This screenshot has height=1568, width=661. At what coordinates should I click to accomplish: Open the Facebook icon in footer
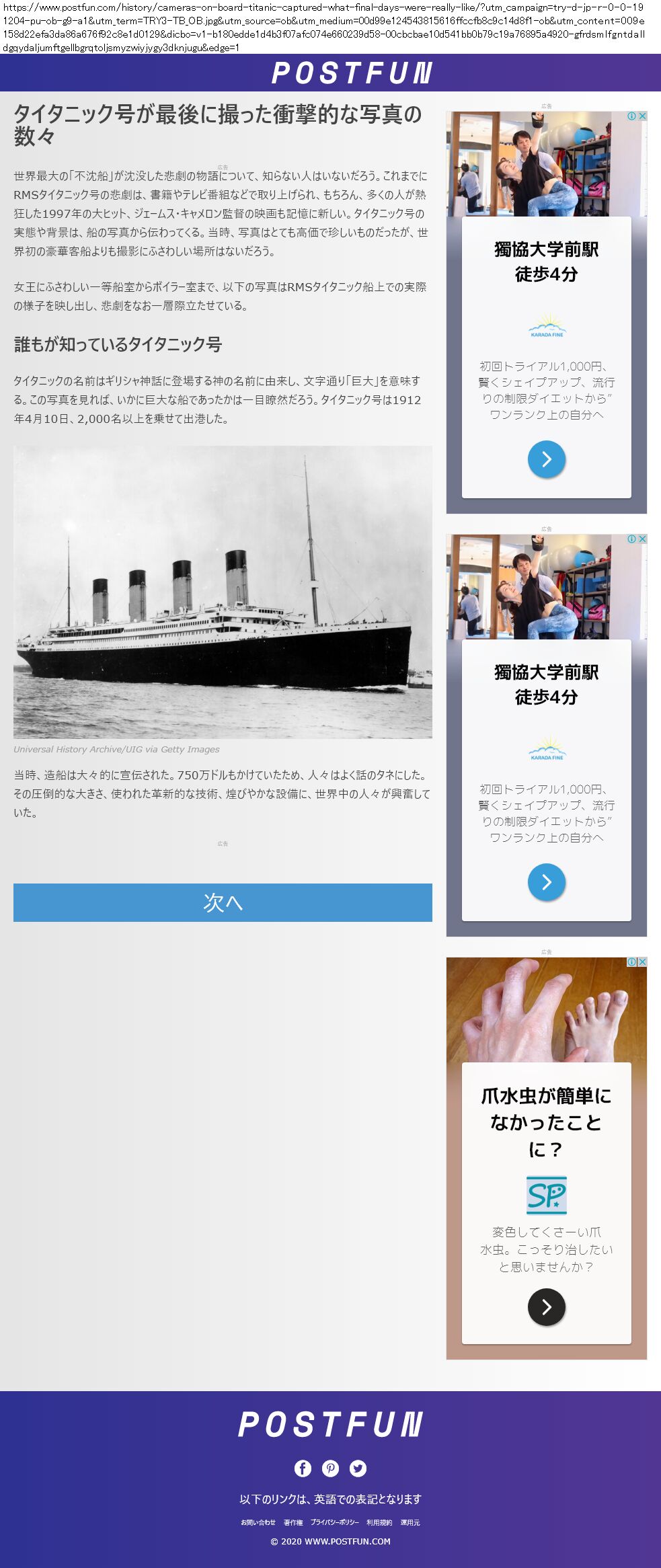tap(303, 1468)
